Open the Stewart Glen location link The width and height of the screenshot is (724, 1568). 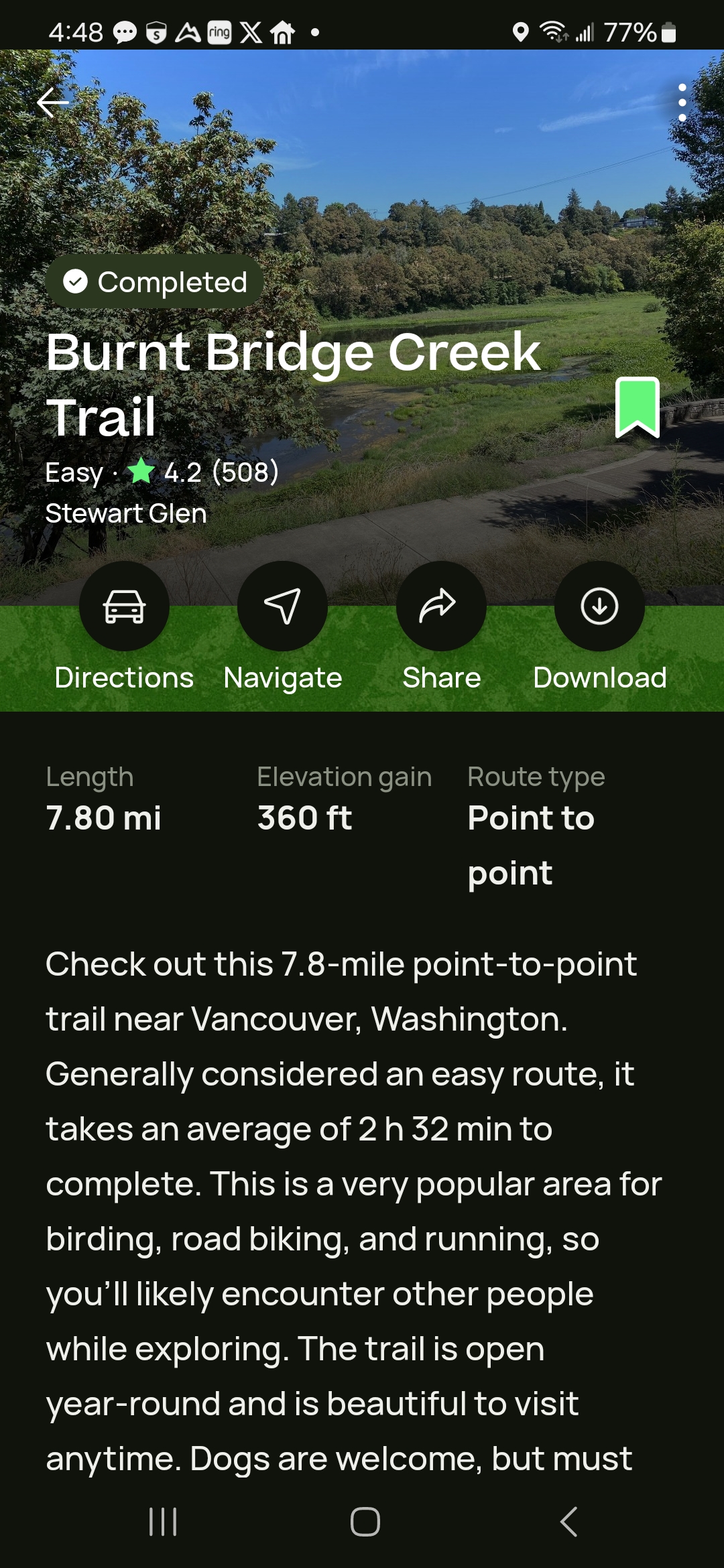click(126, 513)
